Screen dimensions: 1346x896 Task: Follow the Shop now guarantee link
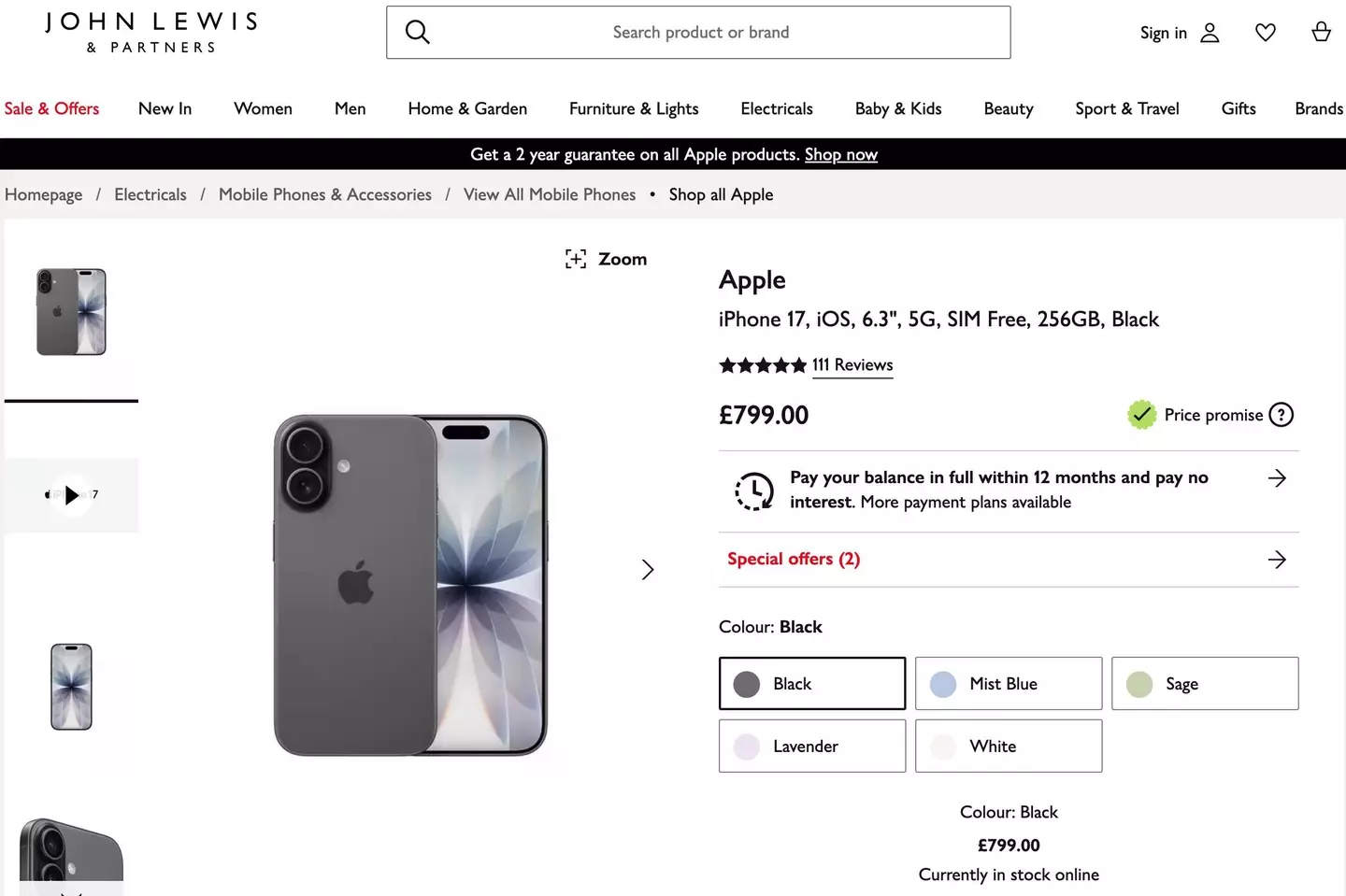pyautogui.click(x=840, y=154)
